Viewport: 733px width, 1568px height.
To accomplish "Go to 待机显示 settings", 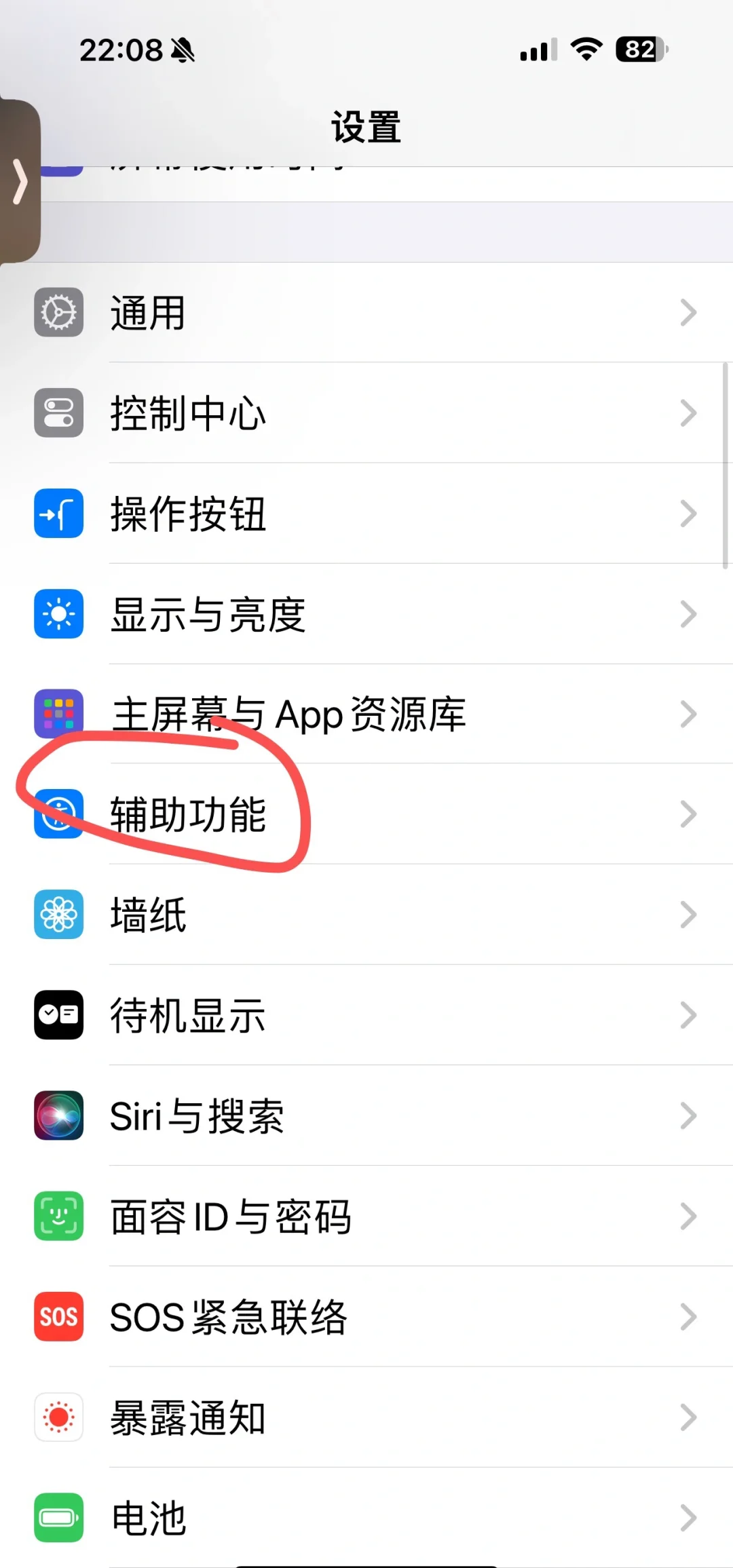I will click(x=366, y=1015).
